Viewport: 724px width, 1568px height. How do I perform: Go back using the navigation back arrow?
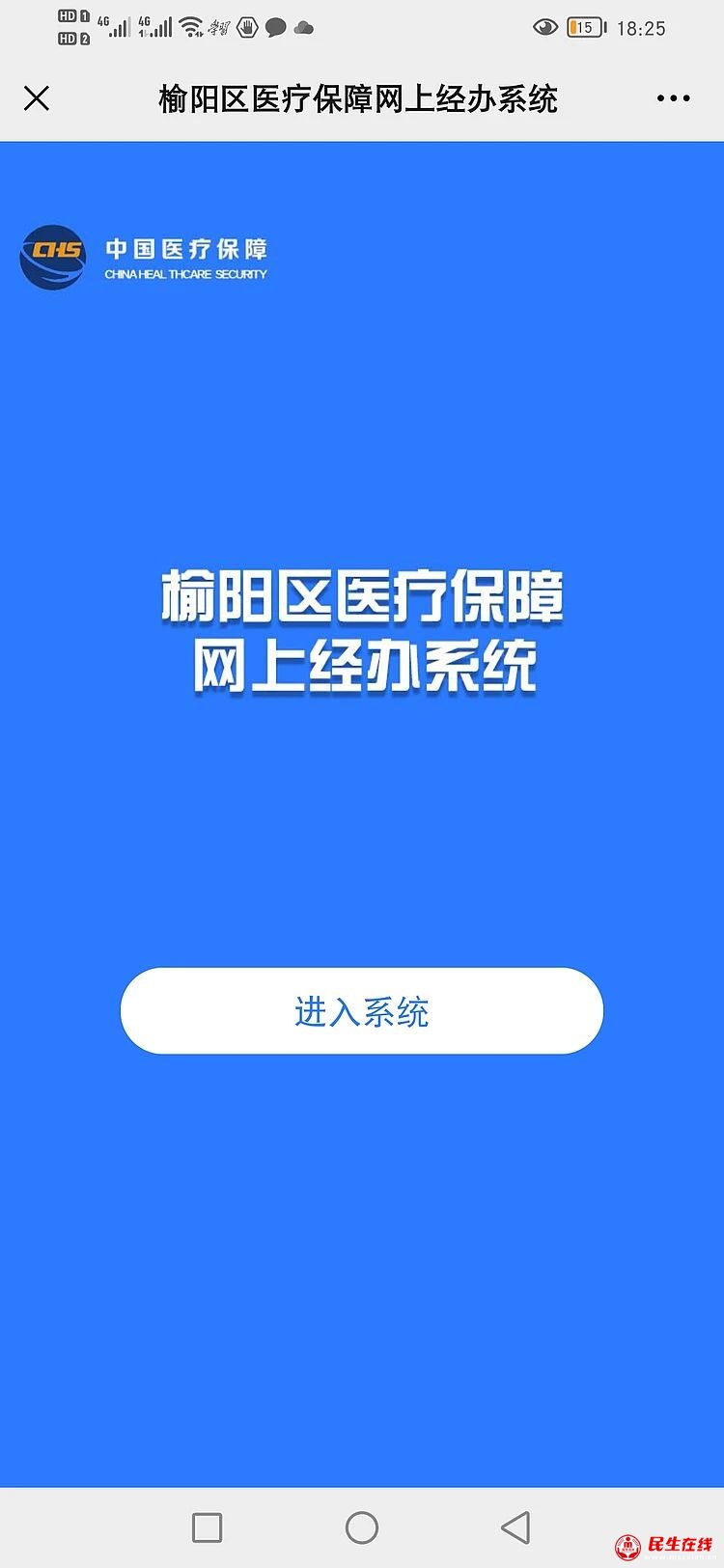pyautogui.click(x=515, y=1527)
